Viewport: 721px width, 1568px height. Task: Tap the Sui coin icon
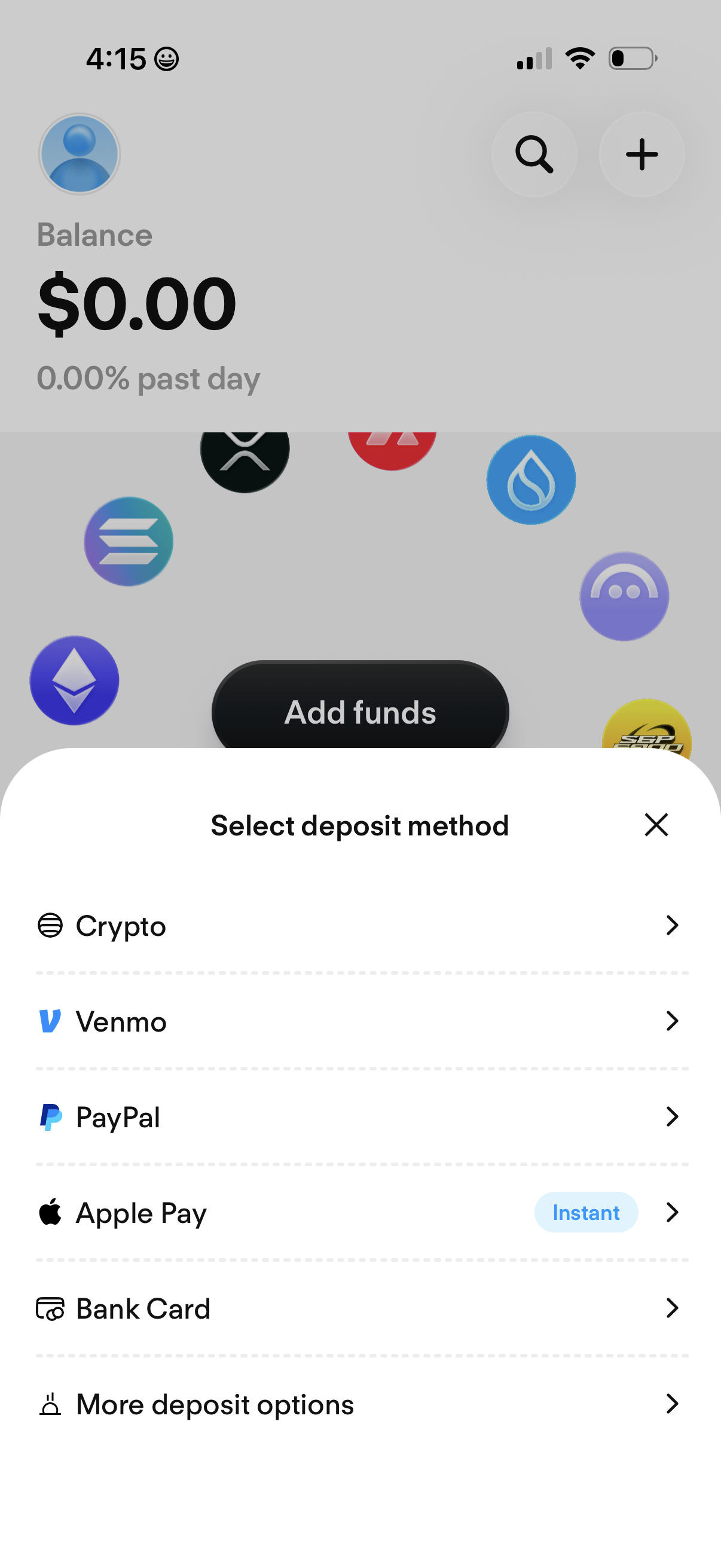530,479
